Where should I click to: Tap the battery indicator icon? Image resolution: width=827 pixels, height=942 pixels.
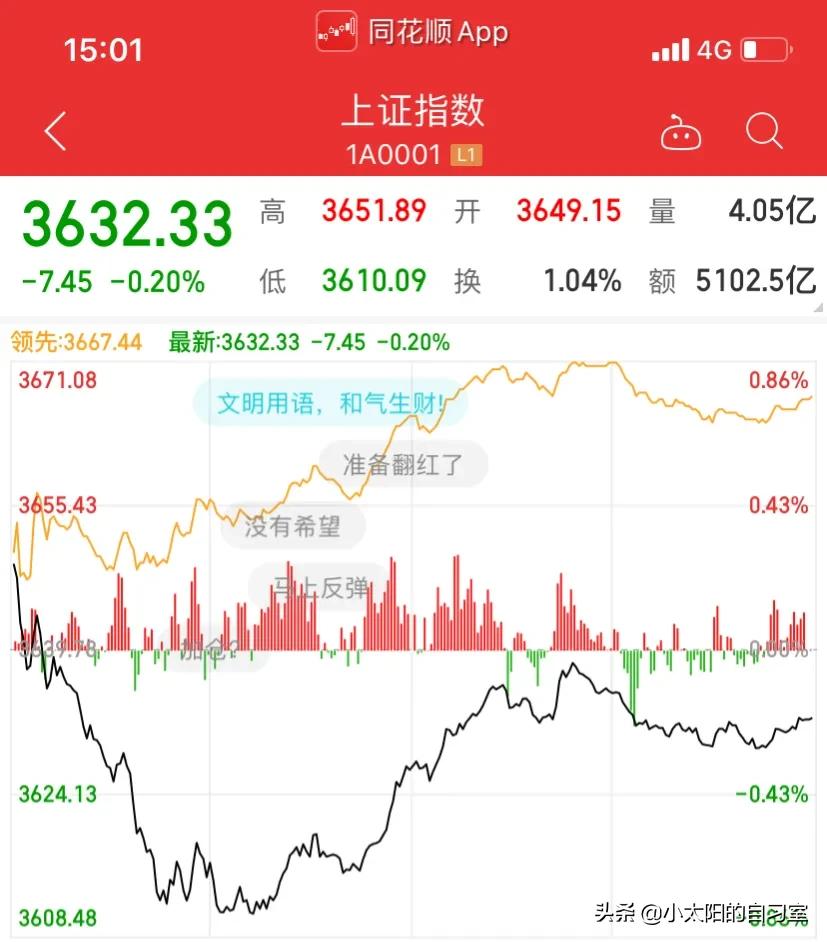click(766, 47)
